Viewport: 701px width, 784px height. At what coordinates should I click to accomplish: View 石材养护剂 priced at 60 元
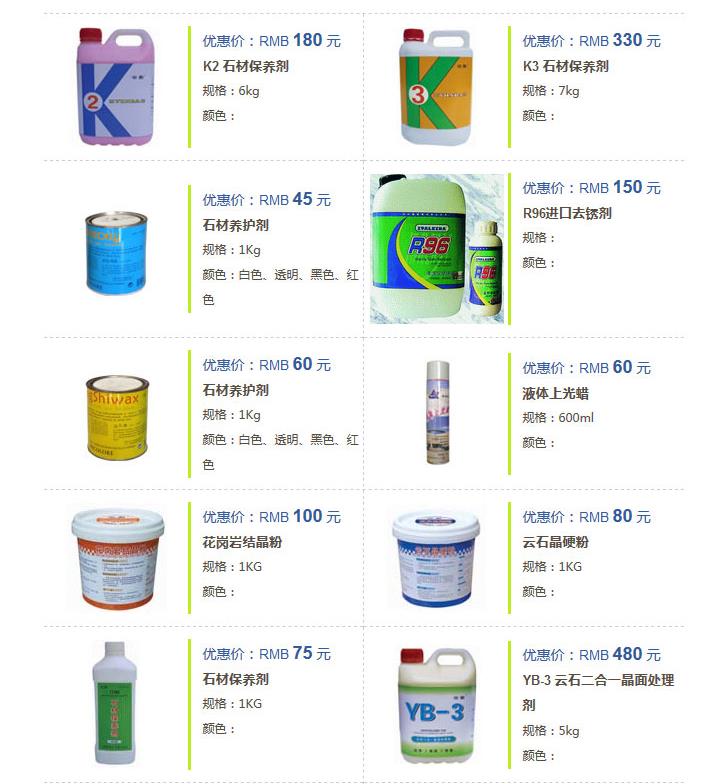[235, 390]
